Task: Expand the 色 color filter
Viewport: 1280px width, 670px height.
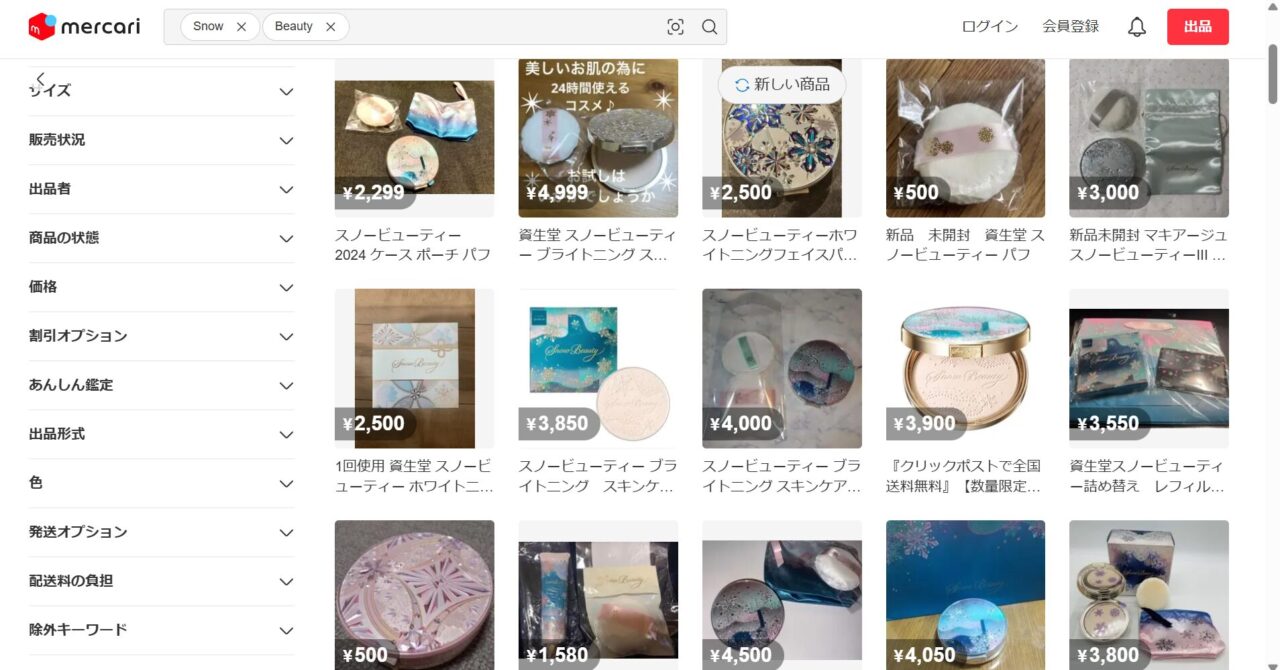Action: 161,483
